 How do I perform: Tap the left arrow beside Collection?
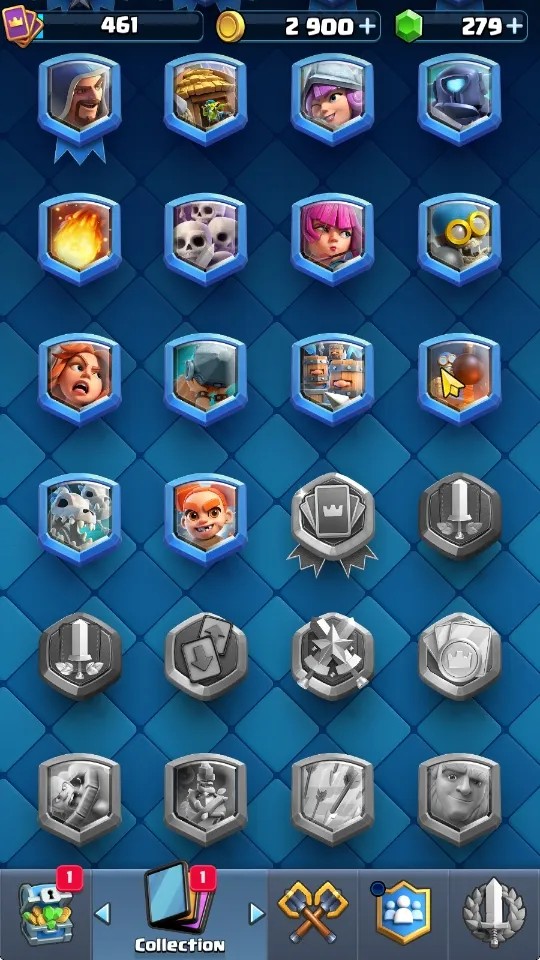103,913
